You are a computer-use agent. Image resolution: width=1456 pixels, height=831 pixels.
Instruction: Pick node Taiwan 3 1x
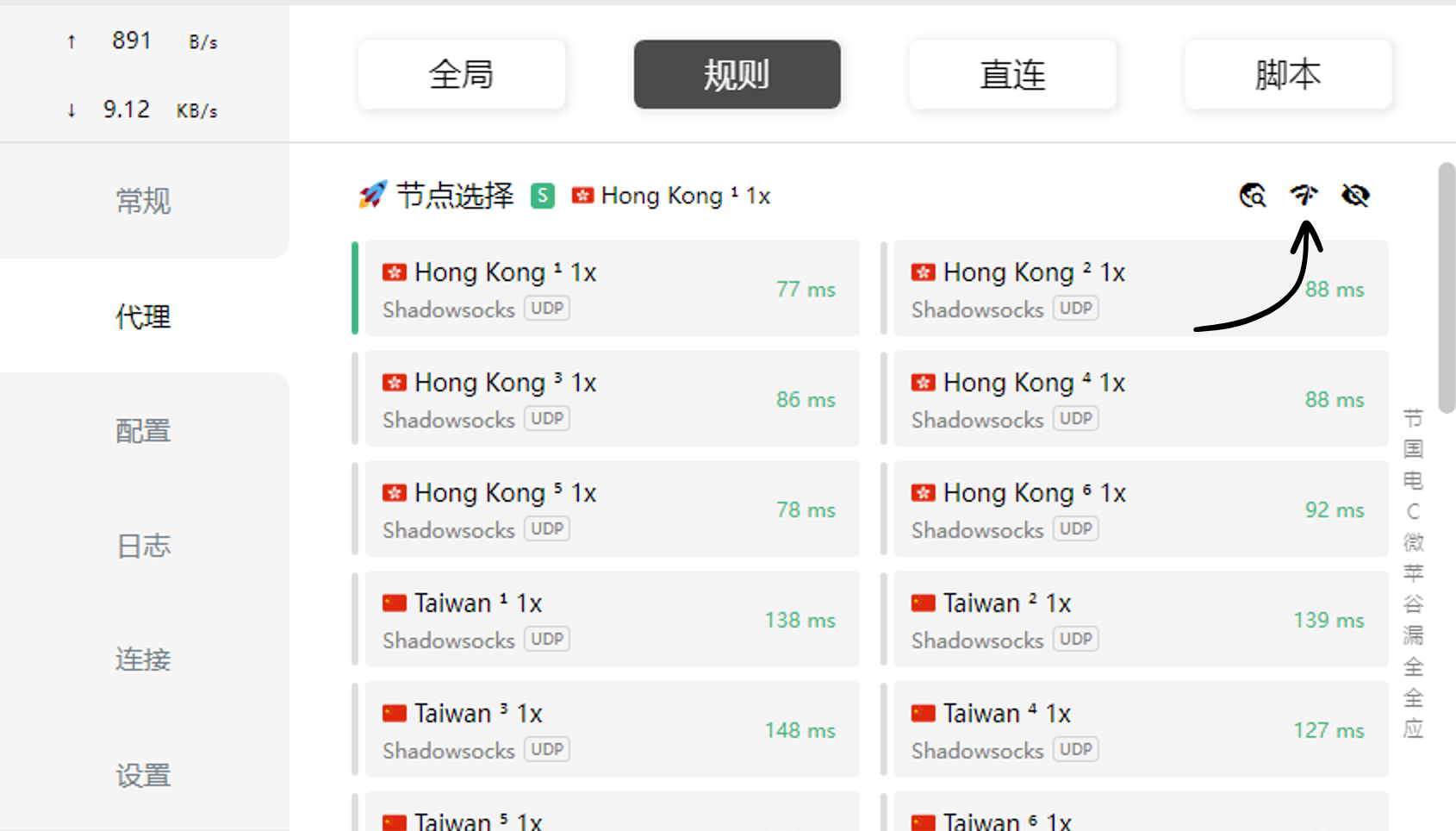[x=612, y=730]
